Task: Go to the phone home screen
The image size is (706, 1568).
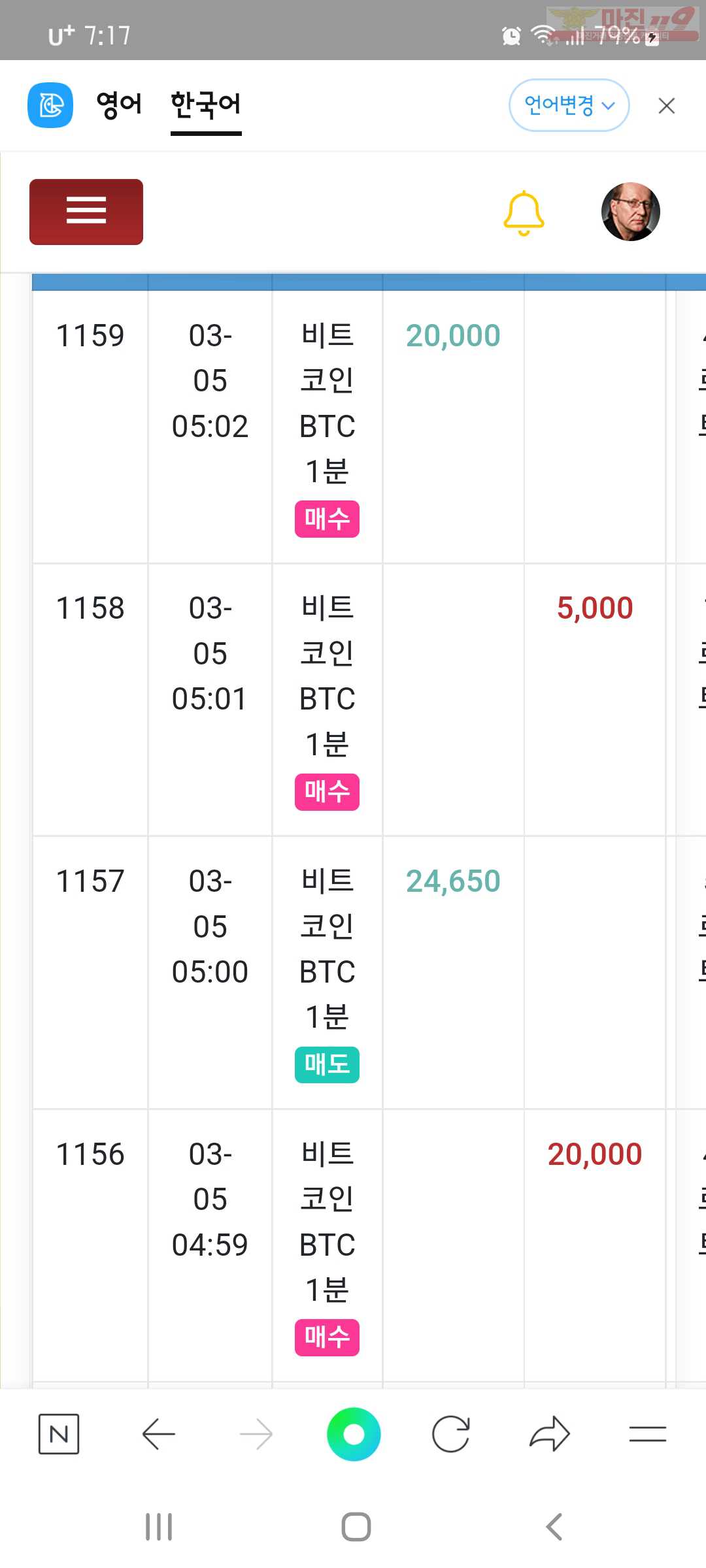Action: click(356, 1527)
